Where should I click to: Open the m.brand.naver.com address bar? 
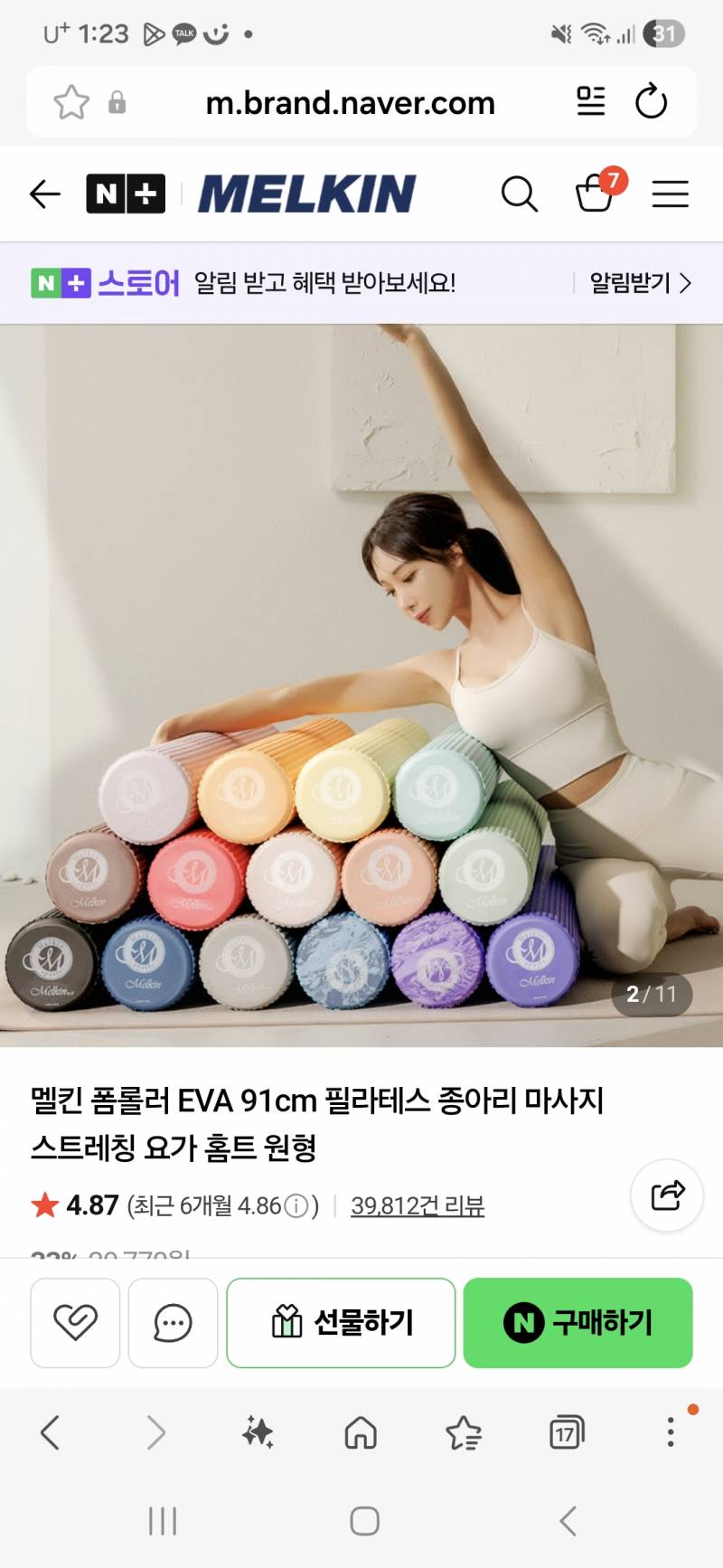(x=351, y=103)
